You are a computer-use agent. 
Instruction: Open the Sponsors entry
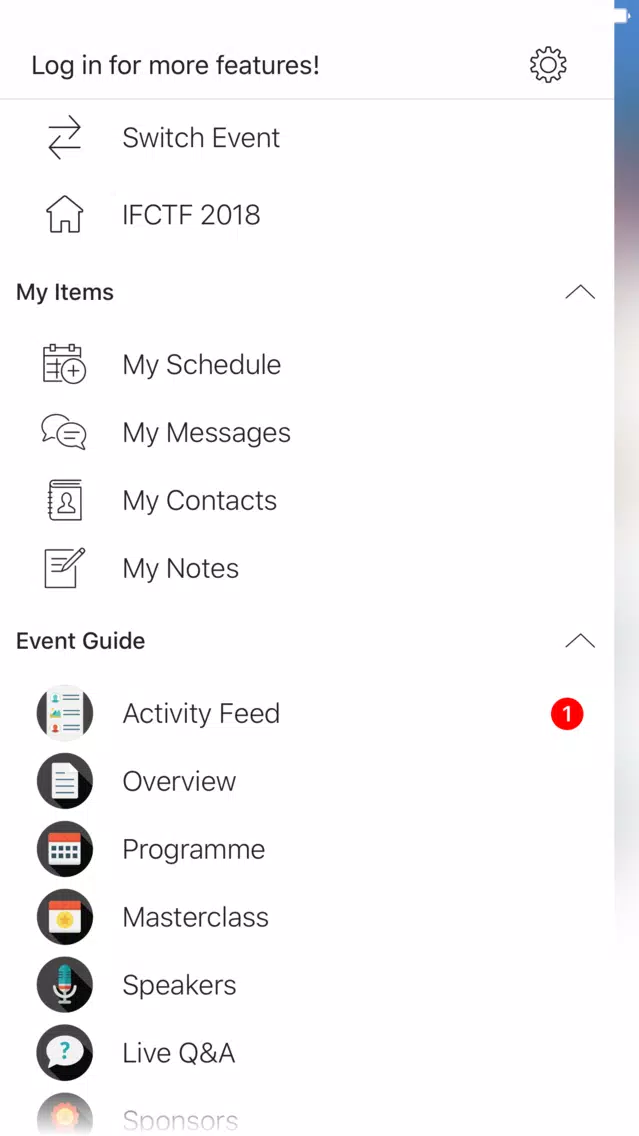click(307, 1116)
